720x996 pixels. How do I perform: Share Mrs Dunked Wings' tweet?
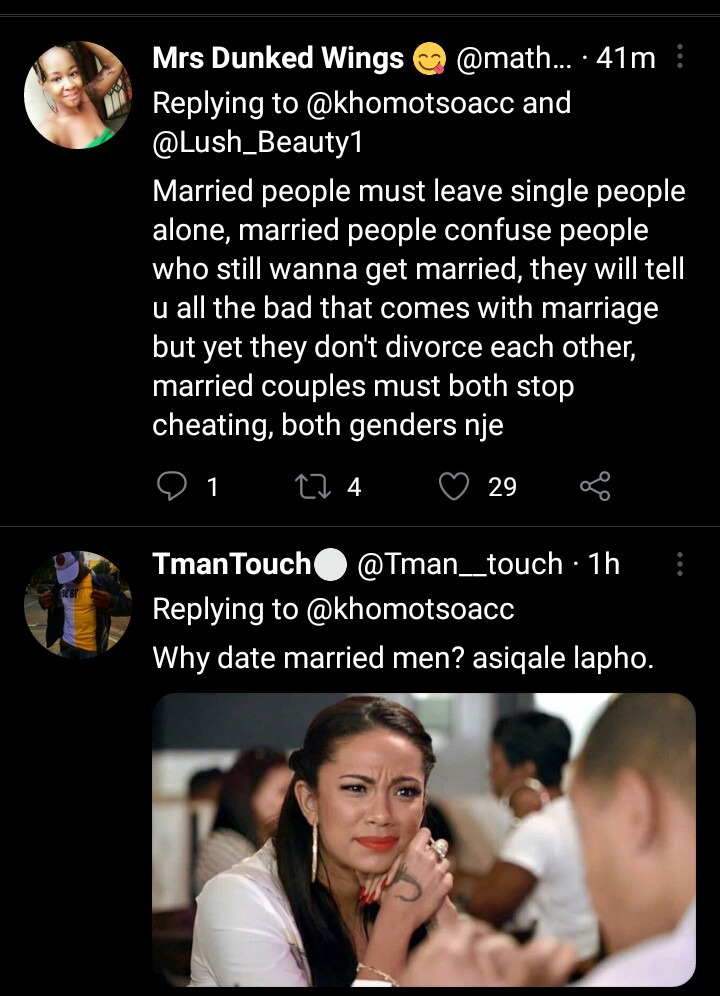coord(594,487)
